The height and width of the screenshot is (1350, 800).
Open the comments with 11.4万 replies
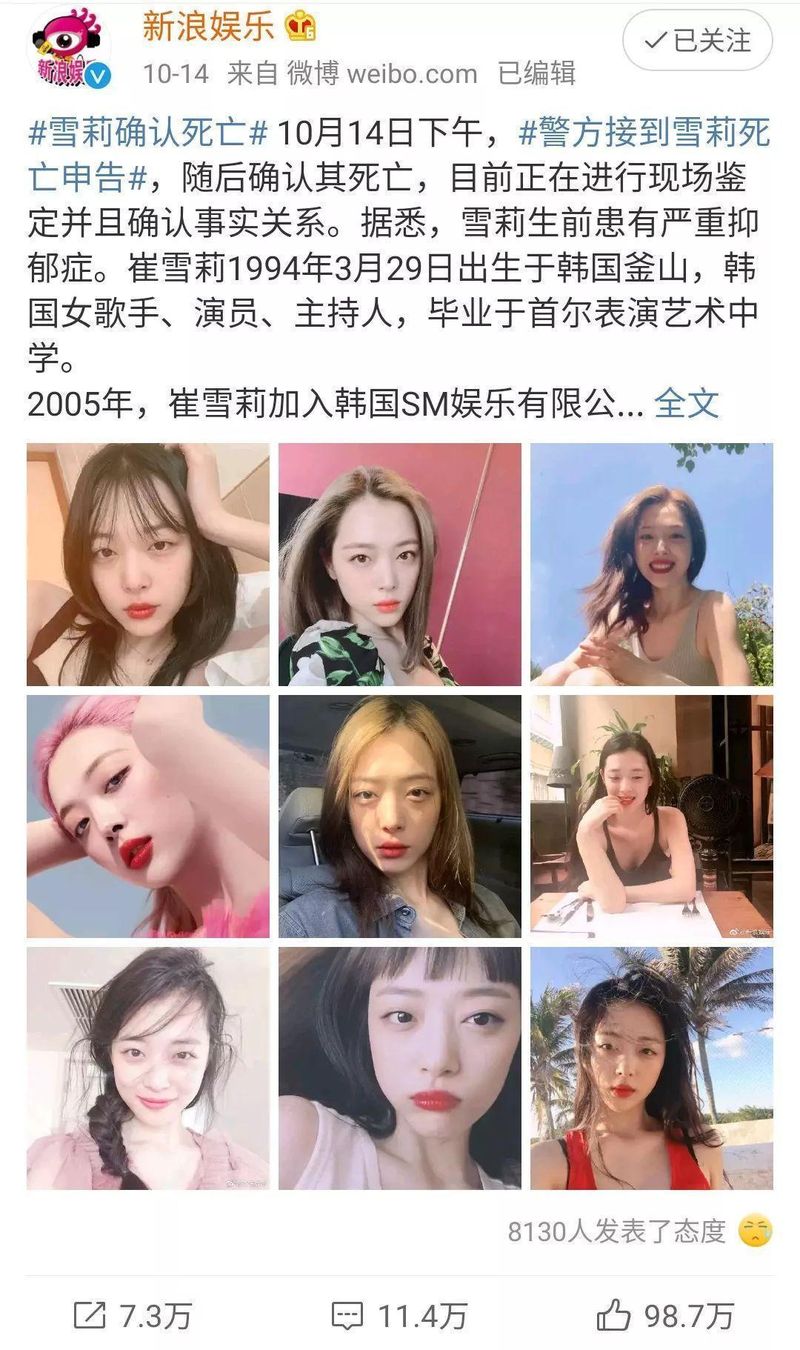point(399,1316)
